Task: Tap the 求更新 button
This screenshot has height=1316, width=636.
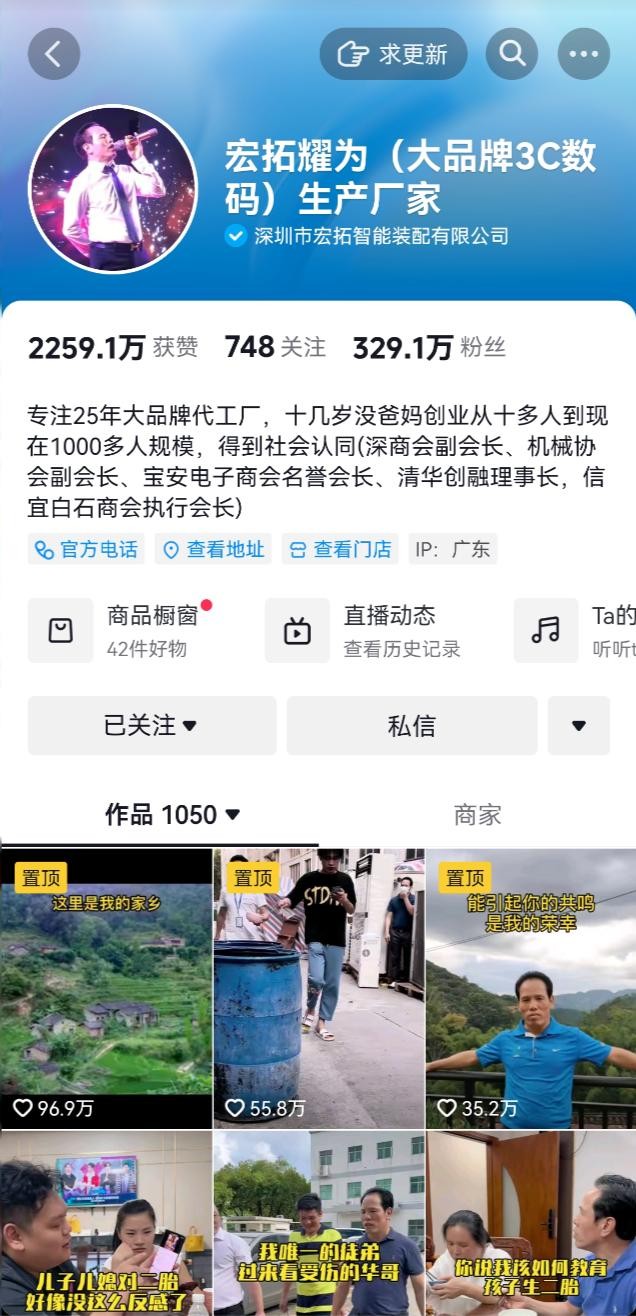Action: click(x=393, y=54)
